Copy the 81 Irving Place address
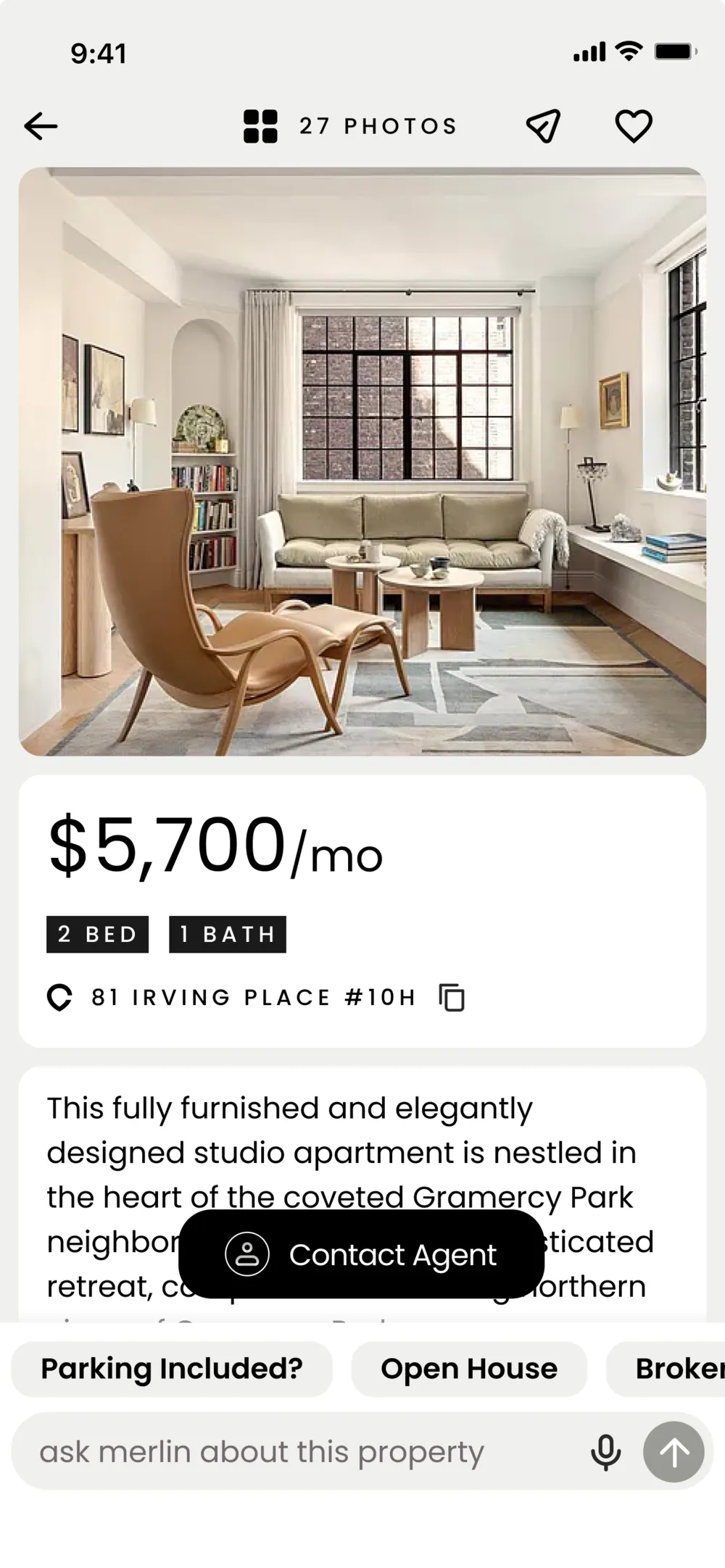 (452, 998)
